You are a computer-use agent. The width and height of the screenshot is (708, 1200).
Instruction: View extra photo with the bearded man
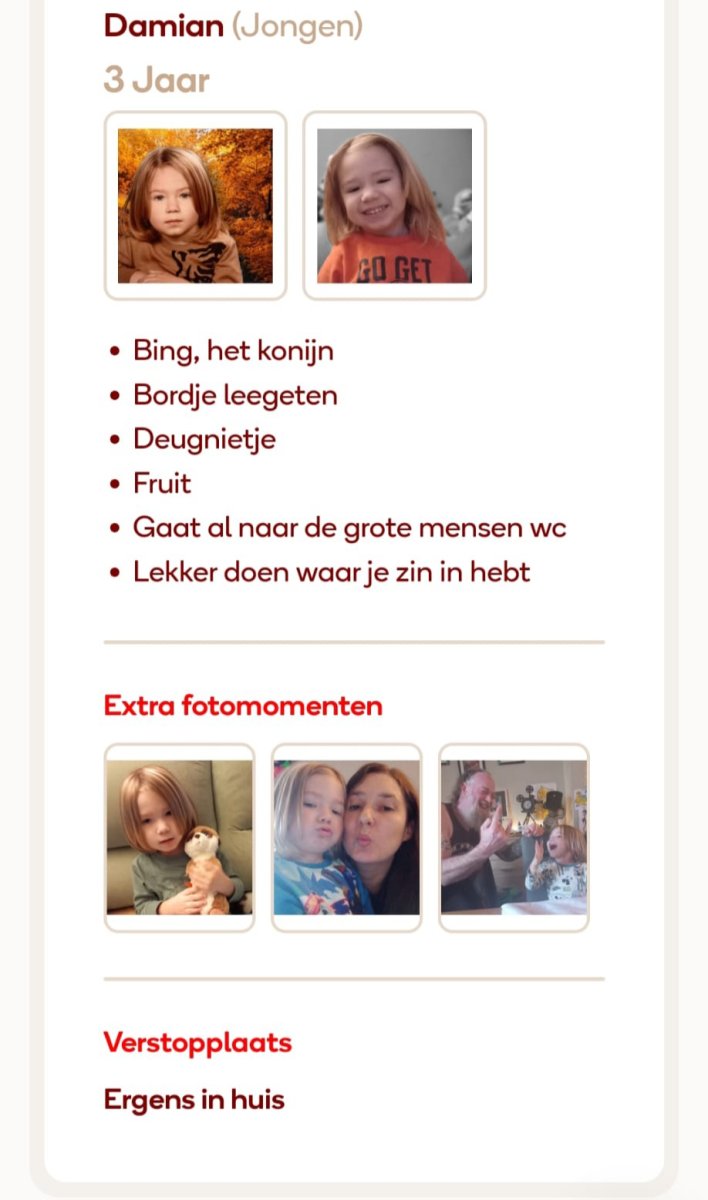coord(513,837)
